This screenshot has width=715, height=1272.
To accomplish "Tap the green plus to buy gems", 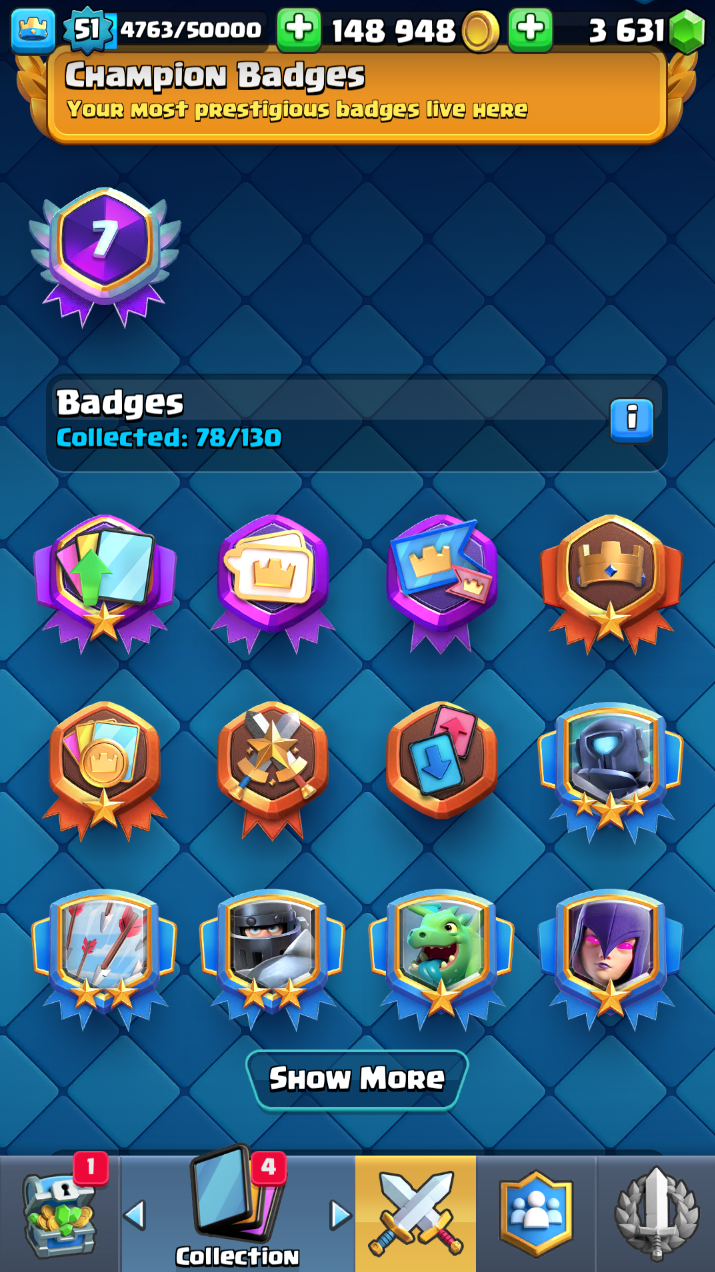I will 530,30.
